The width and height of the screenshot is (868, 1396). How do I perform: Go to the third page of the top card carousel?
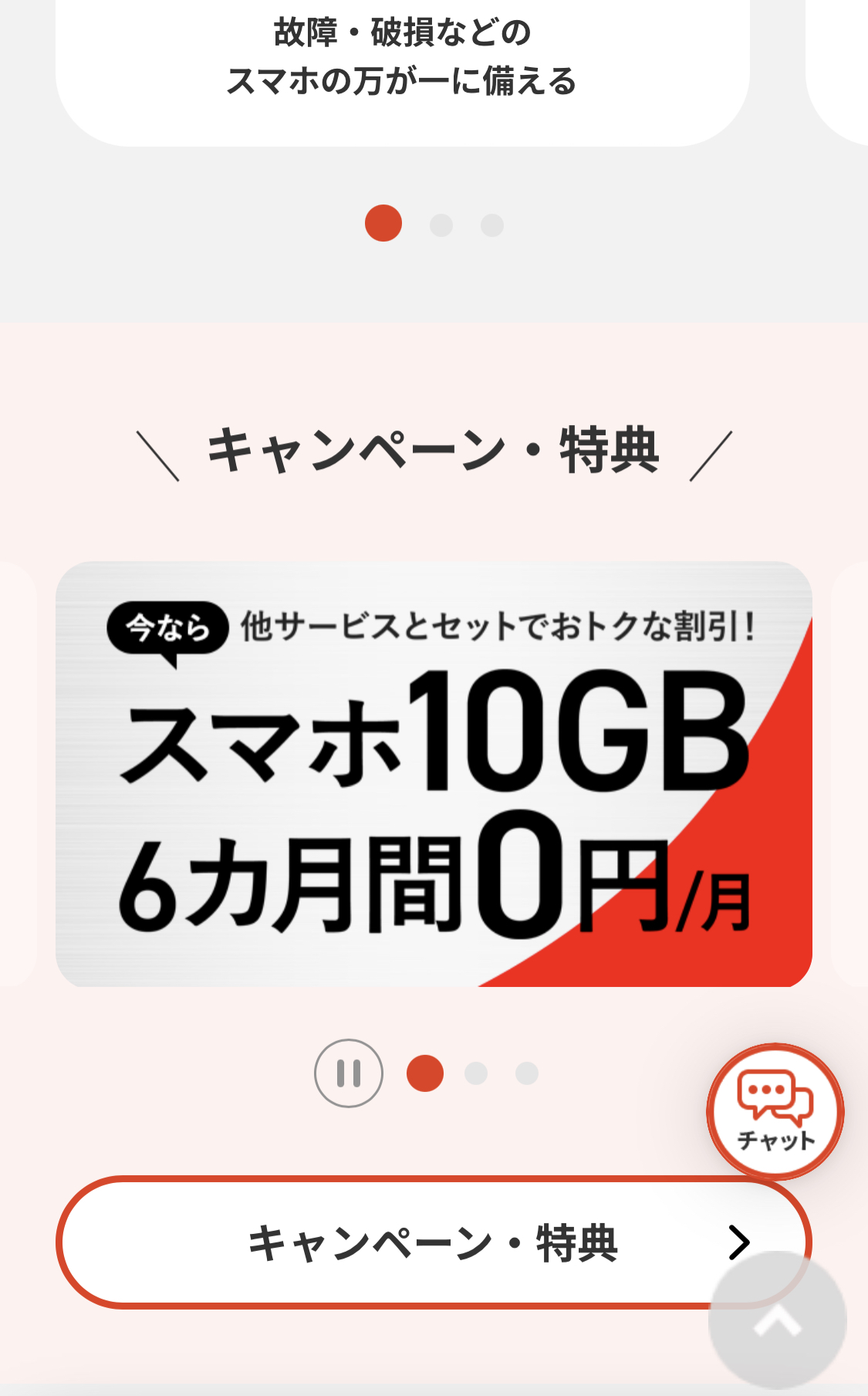click(492, 225)
